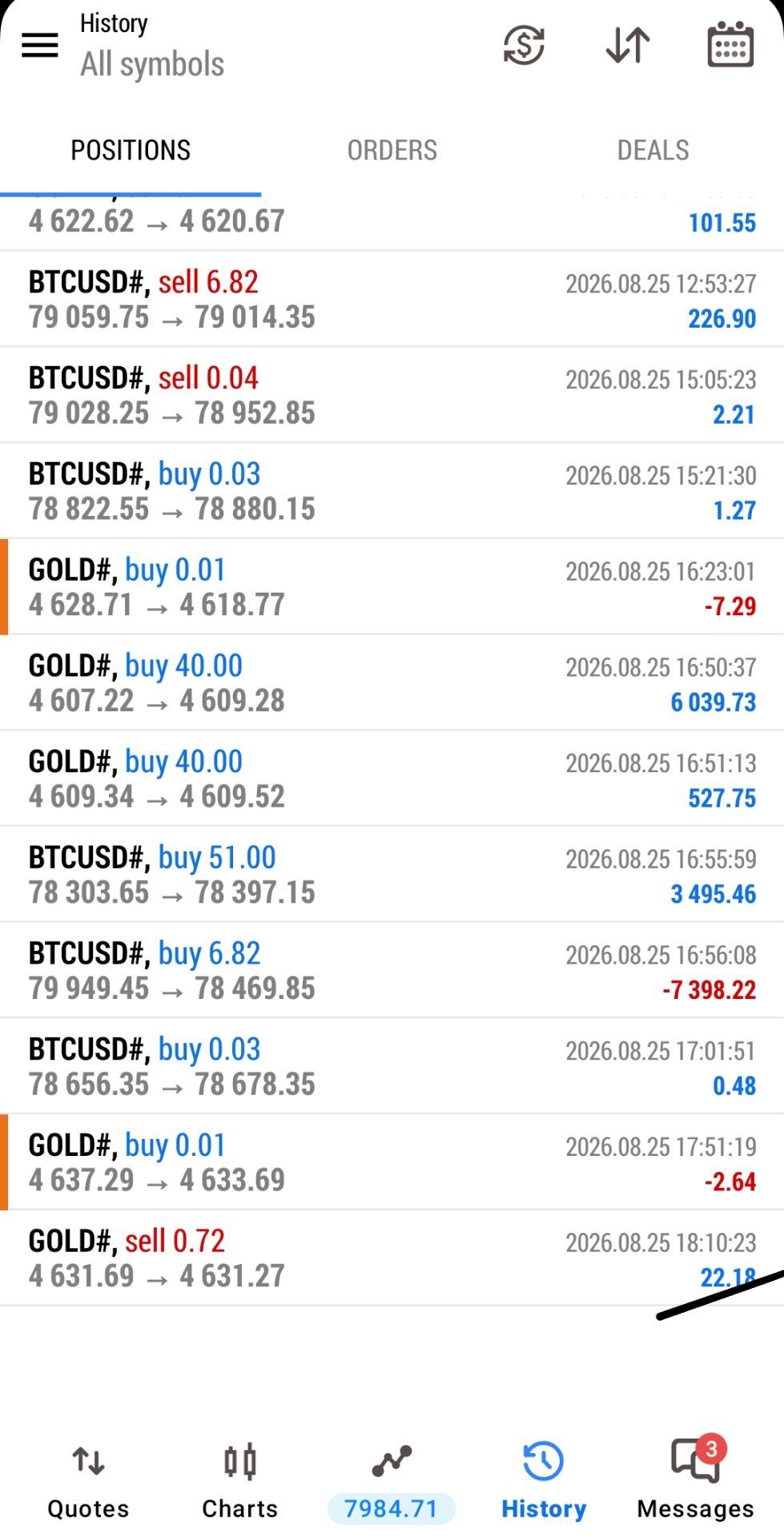Open Messages with 3 unread
Screen dimensions: 784x1538
click(695, 1482)
